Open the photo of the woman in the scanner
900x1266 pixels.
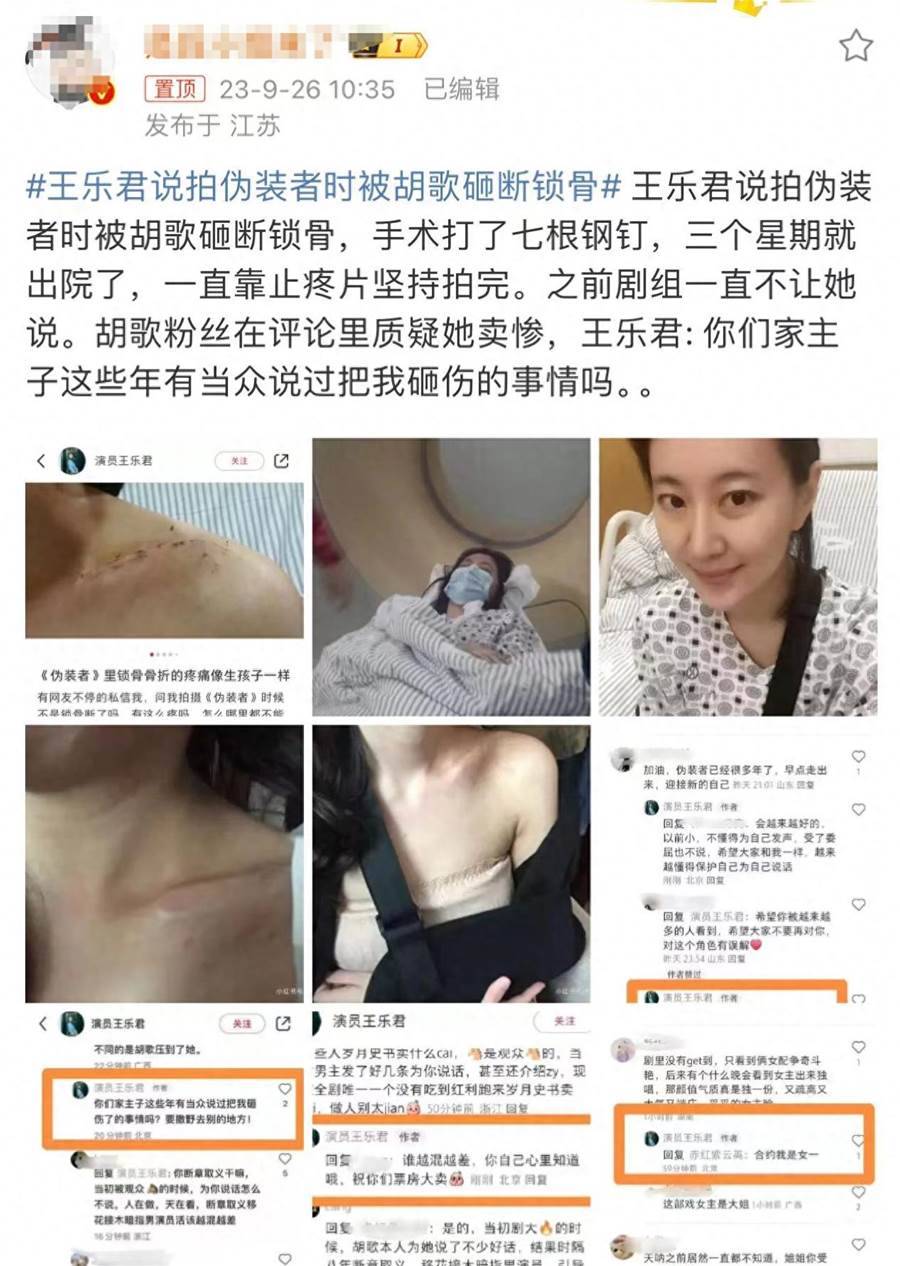pos(451,576)
